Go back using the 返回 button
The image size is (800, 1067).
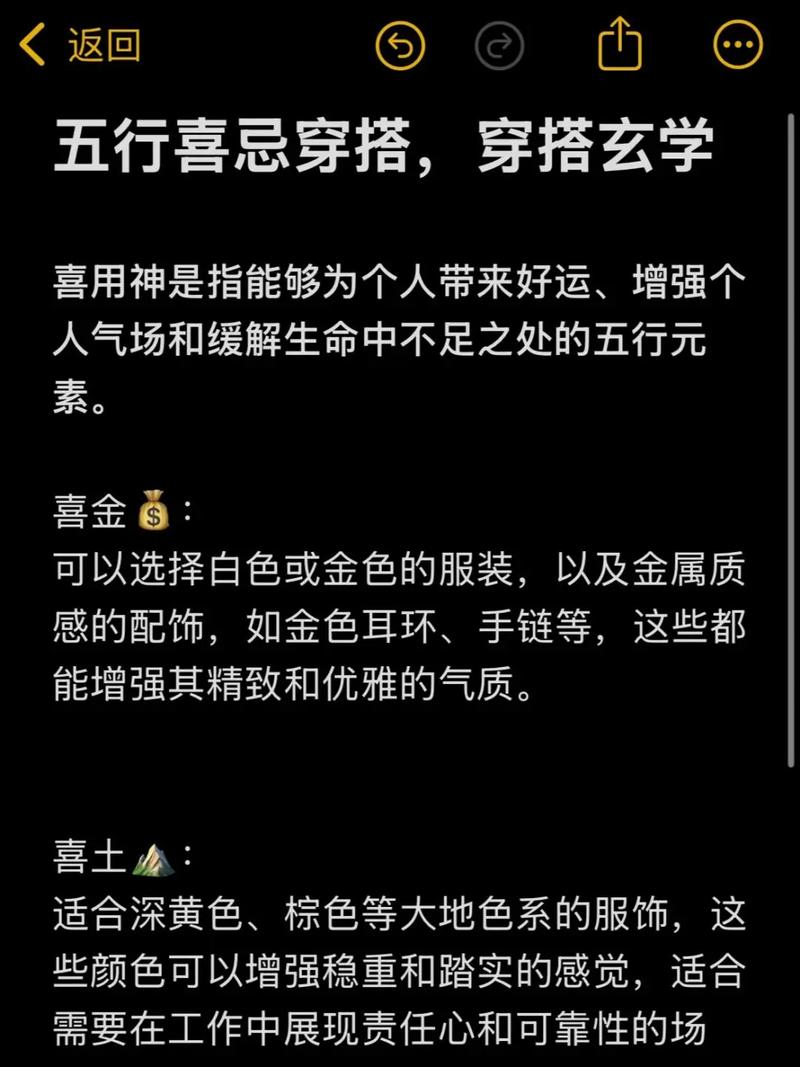80,46
